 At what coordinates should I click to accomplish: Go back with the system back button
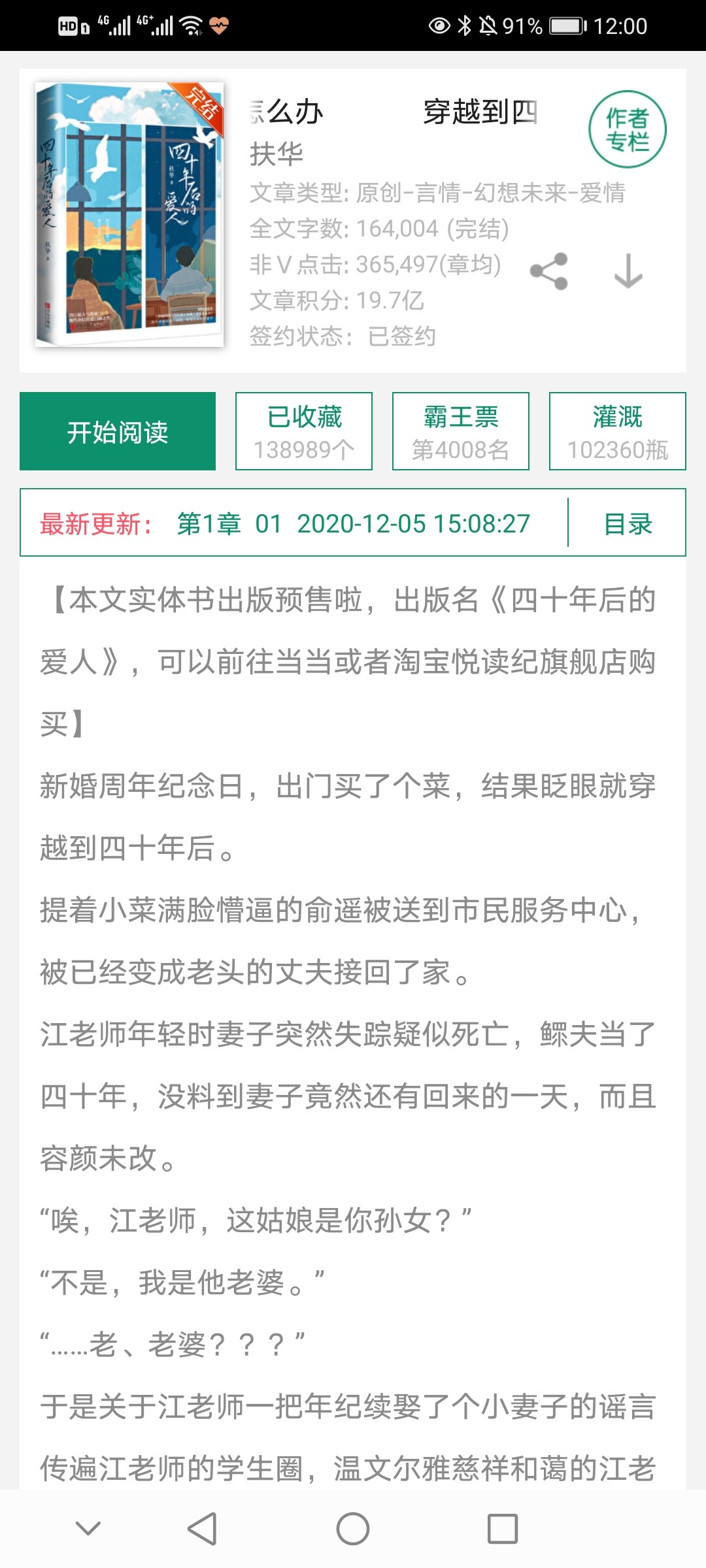(202, 1529)
